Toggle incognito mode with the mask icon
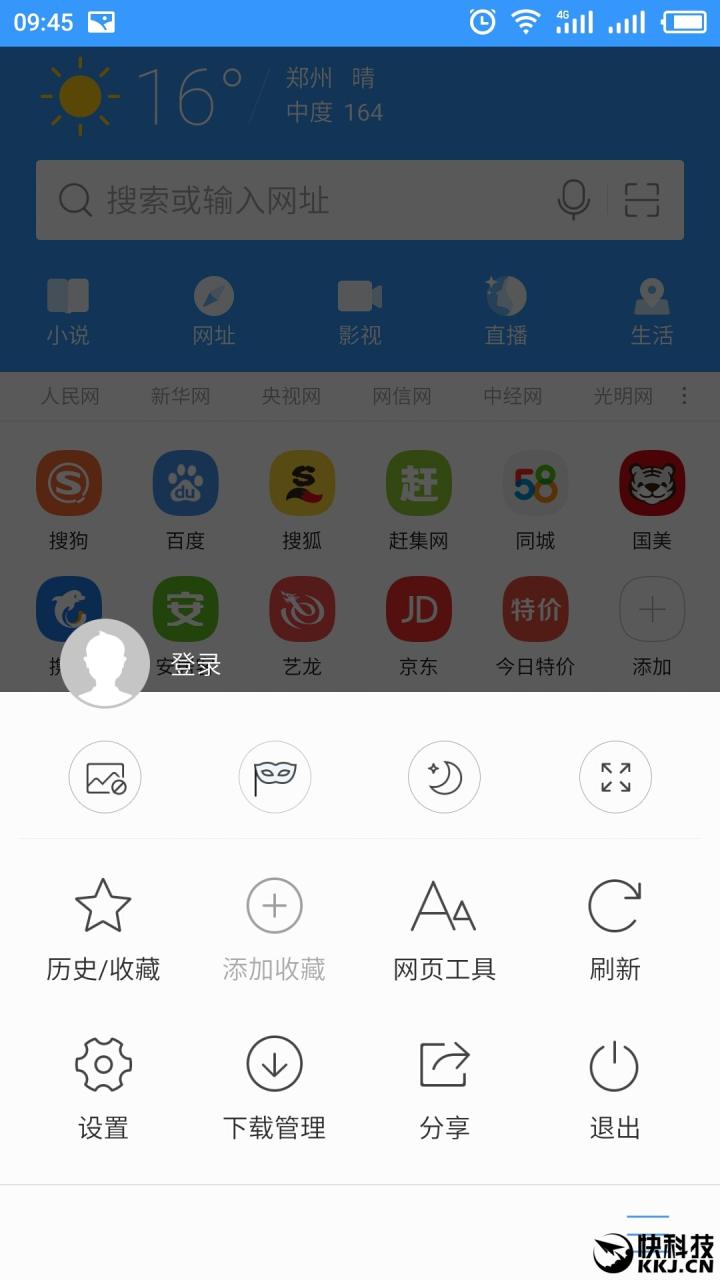 274,777
